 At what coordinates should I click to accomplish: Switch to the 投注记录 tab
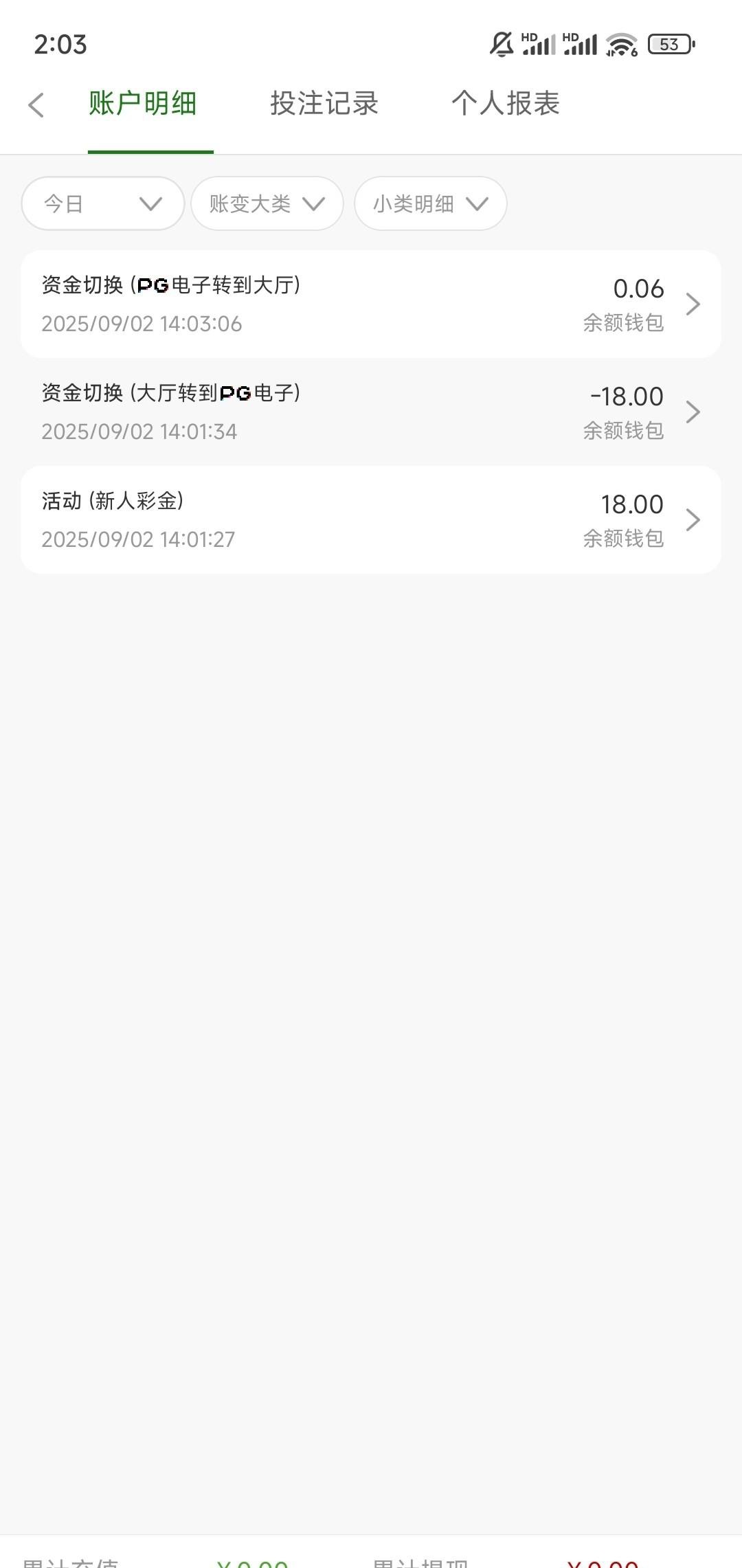coord(324,104)
